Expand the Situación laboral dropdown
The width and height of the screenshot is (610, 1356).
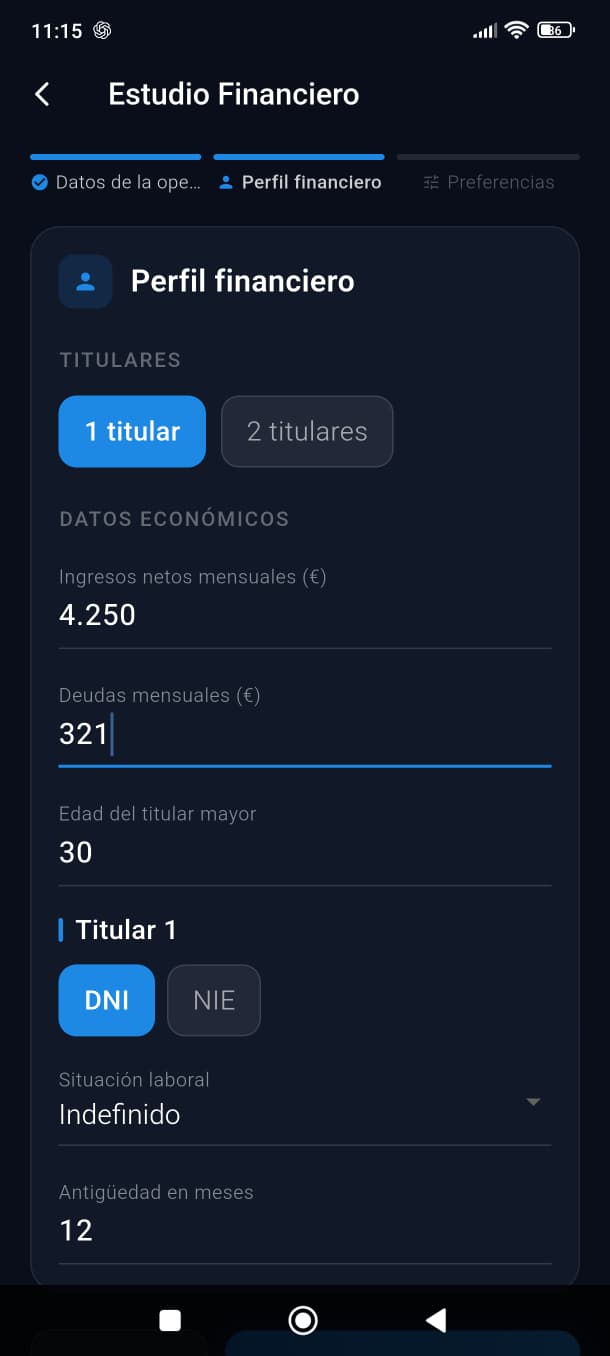pyautogui.click(x=304, y=1114)
